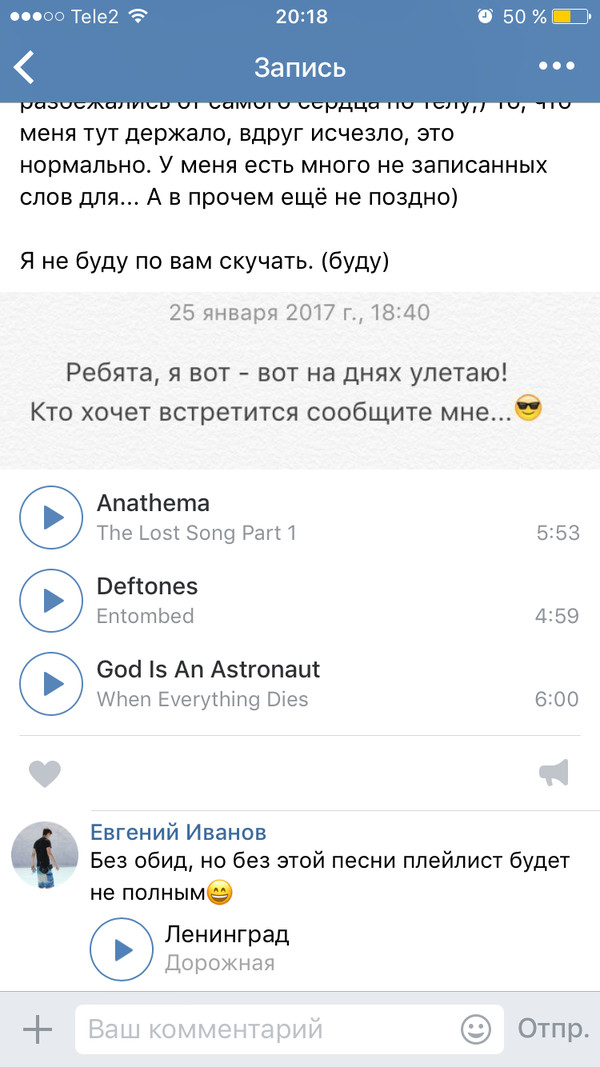Open the emoji sticker picker

(476, 1029)
